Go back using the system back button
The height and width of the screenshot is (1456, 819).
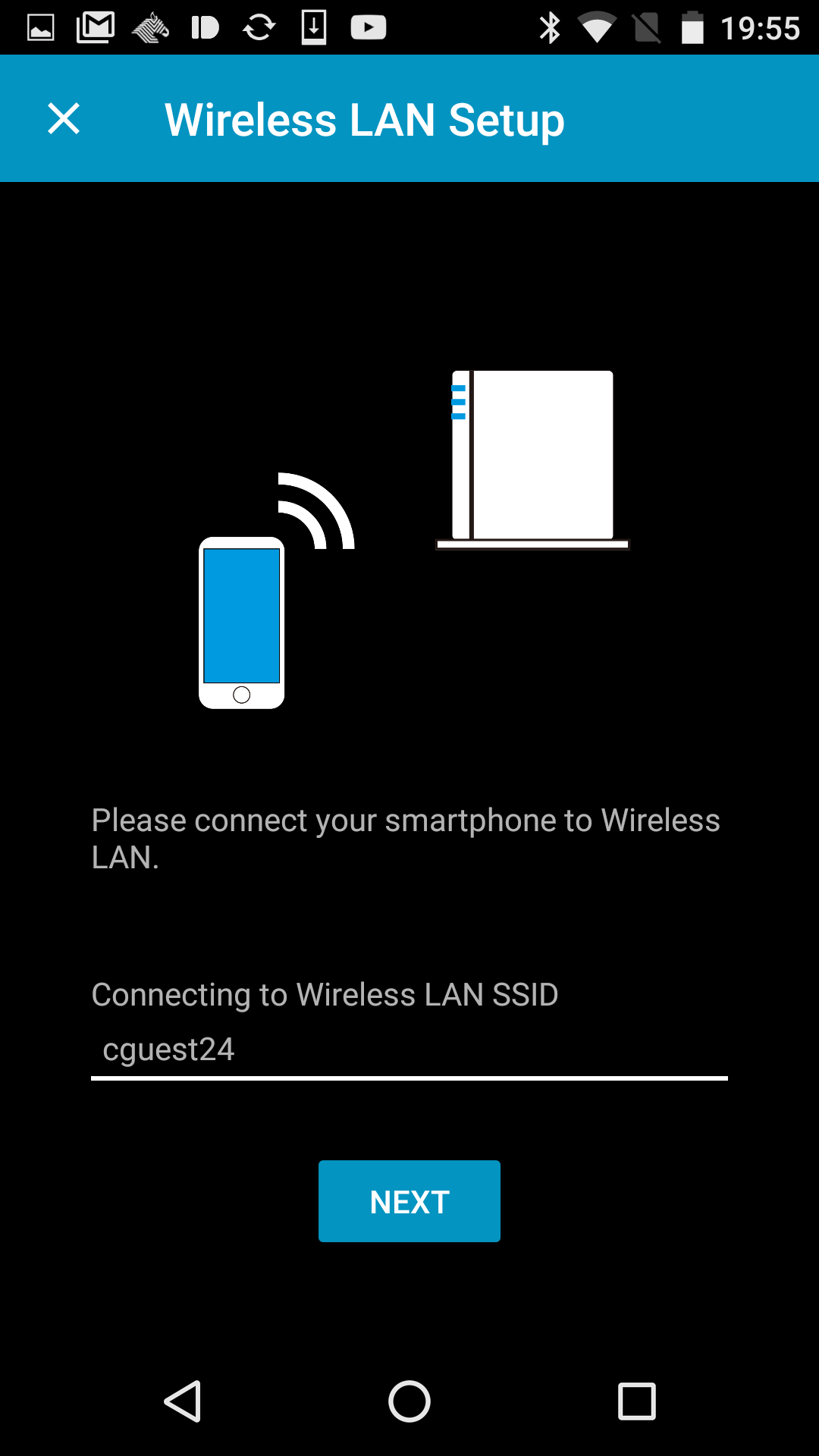pyautogui.click(x=183, y=1401)
